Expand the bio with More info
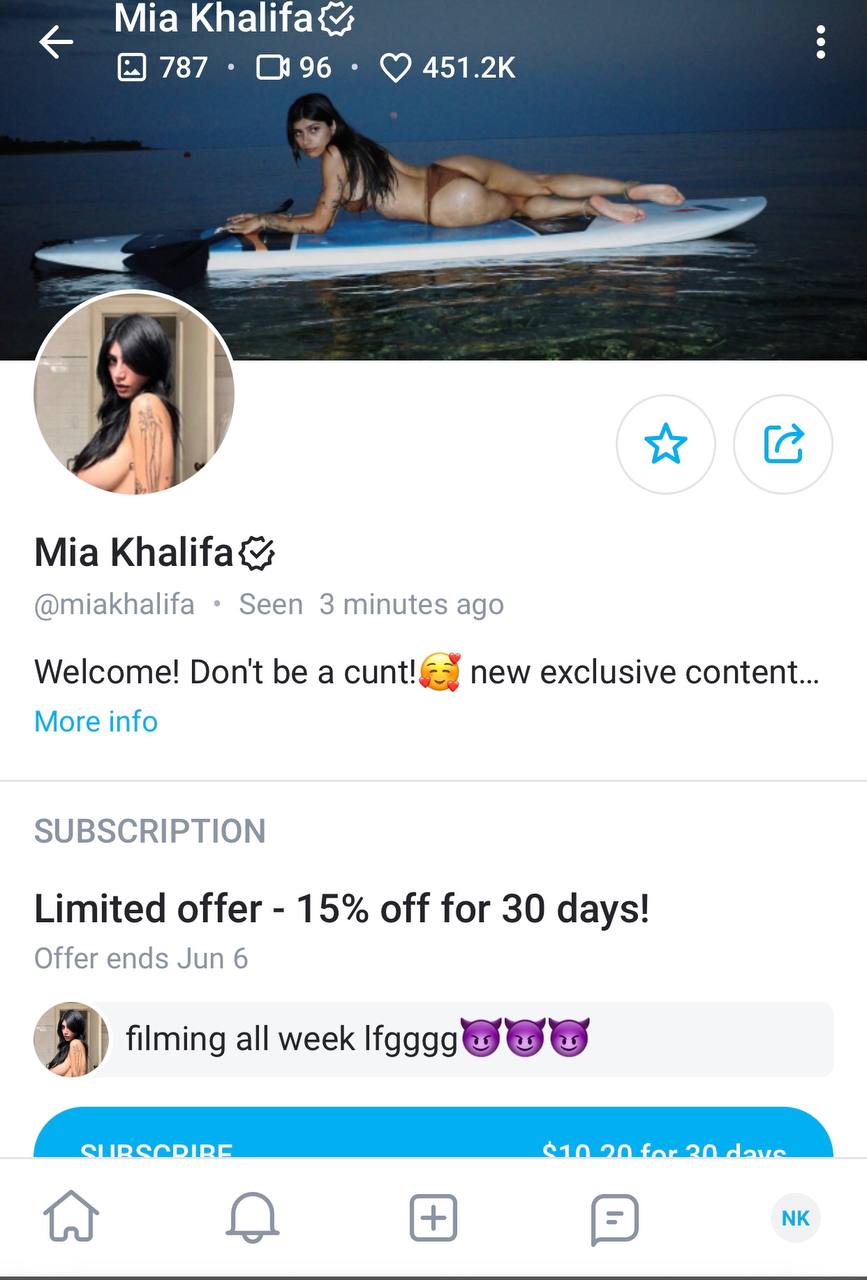Image resolution: width=867 pixels, height=1280 pixels. coord(95,721)
